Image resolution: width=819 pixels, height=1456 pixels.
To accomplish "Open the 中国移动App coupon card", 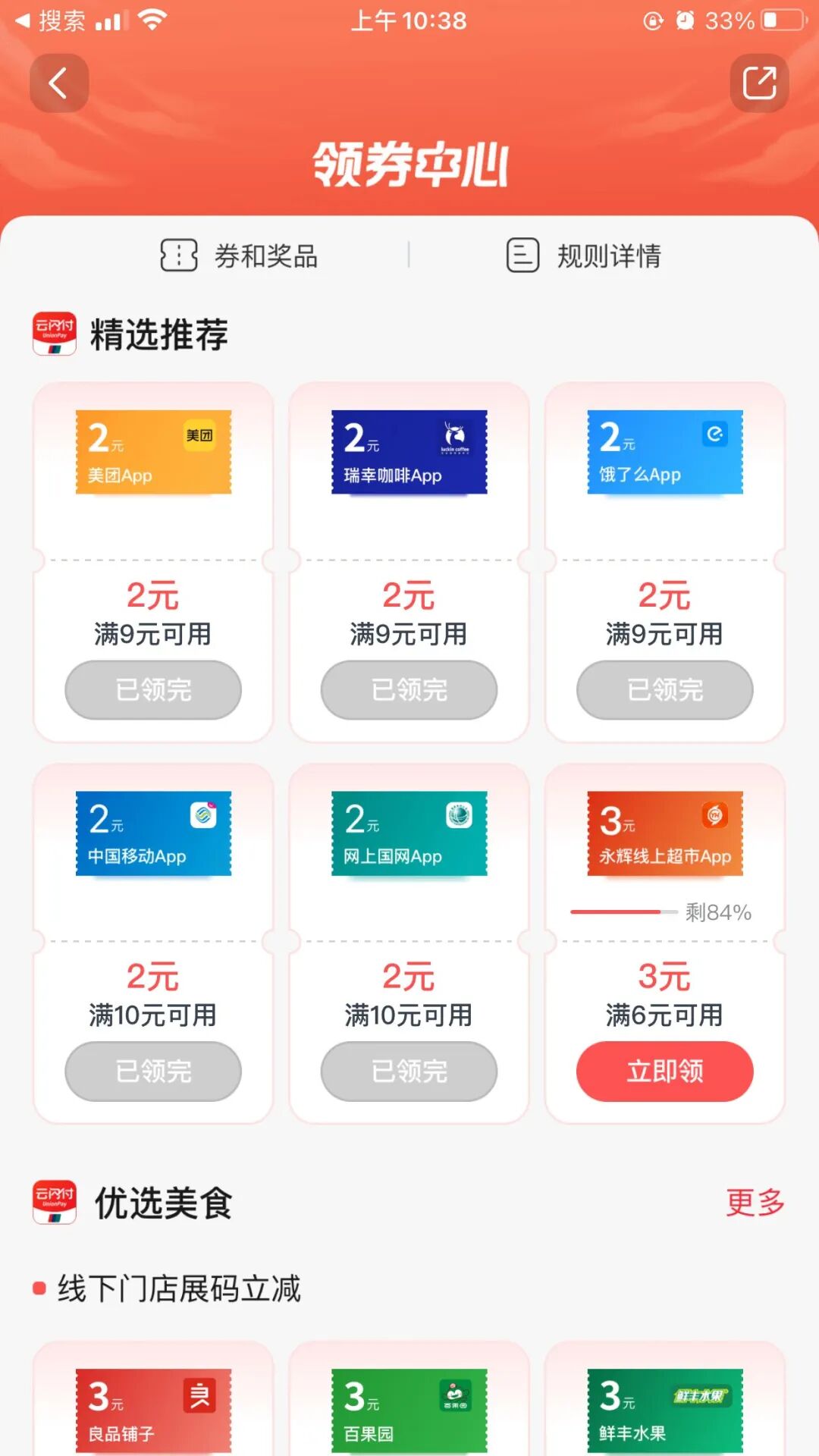I will 153,833.
